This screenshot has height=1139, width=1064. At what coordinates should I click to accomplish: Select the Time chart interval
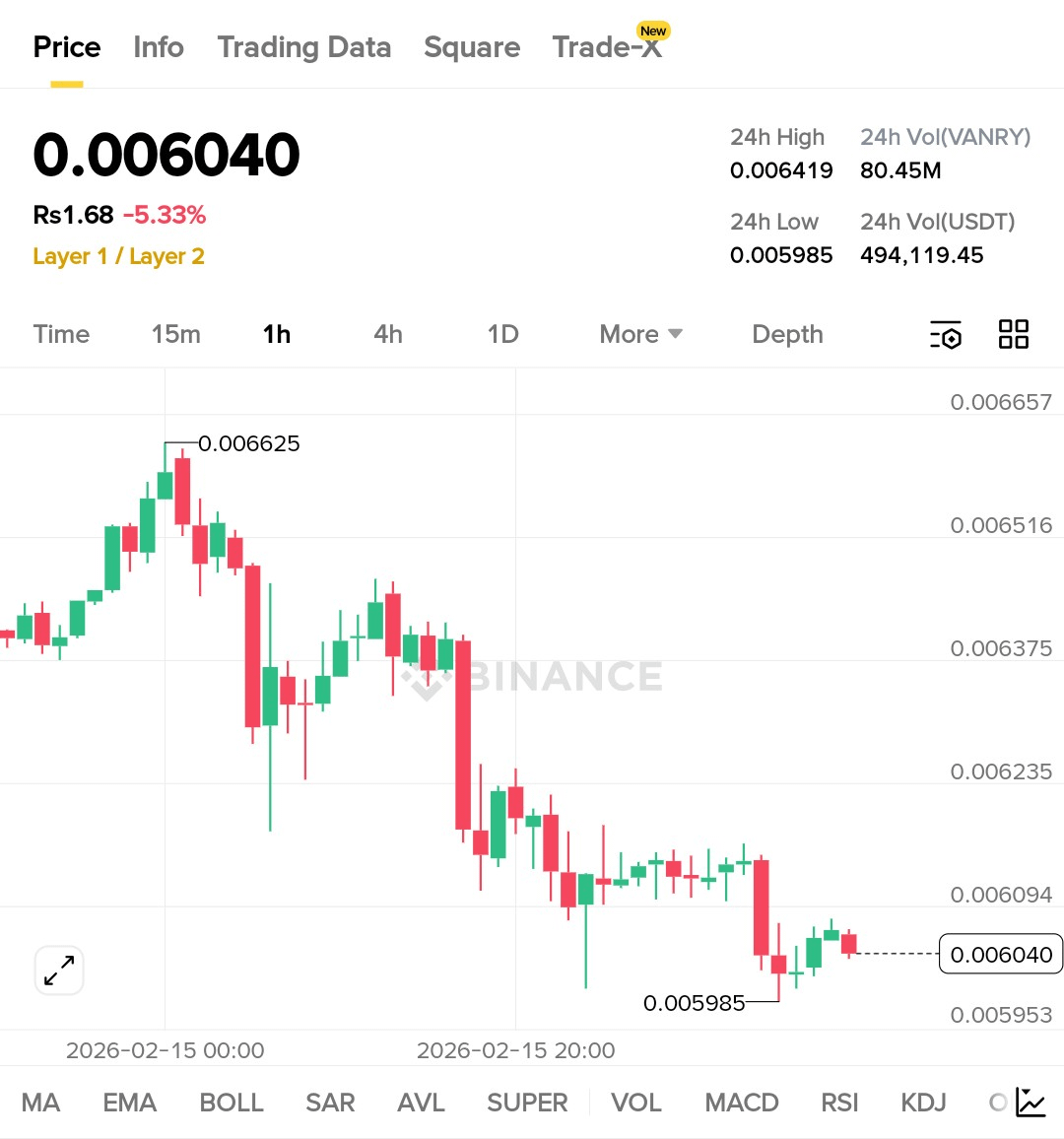61,334
